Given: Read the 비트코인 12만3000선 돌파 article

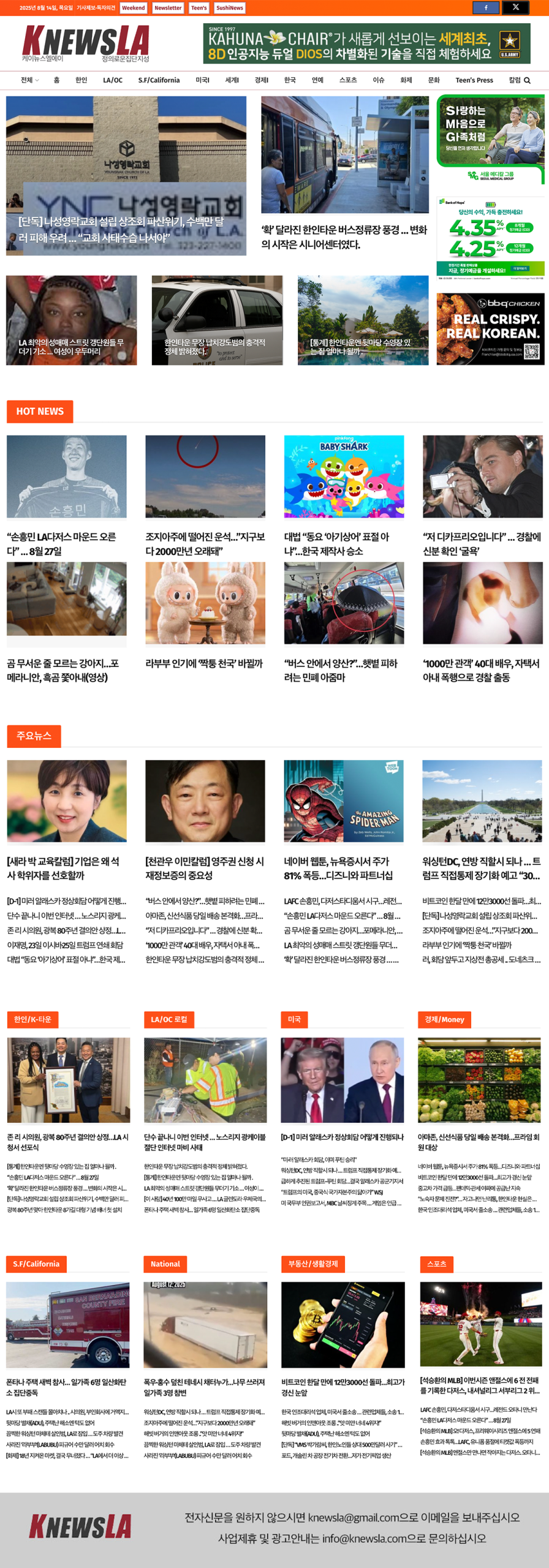Looking at the screenshot, I should pos(343,1387).
